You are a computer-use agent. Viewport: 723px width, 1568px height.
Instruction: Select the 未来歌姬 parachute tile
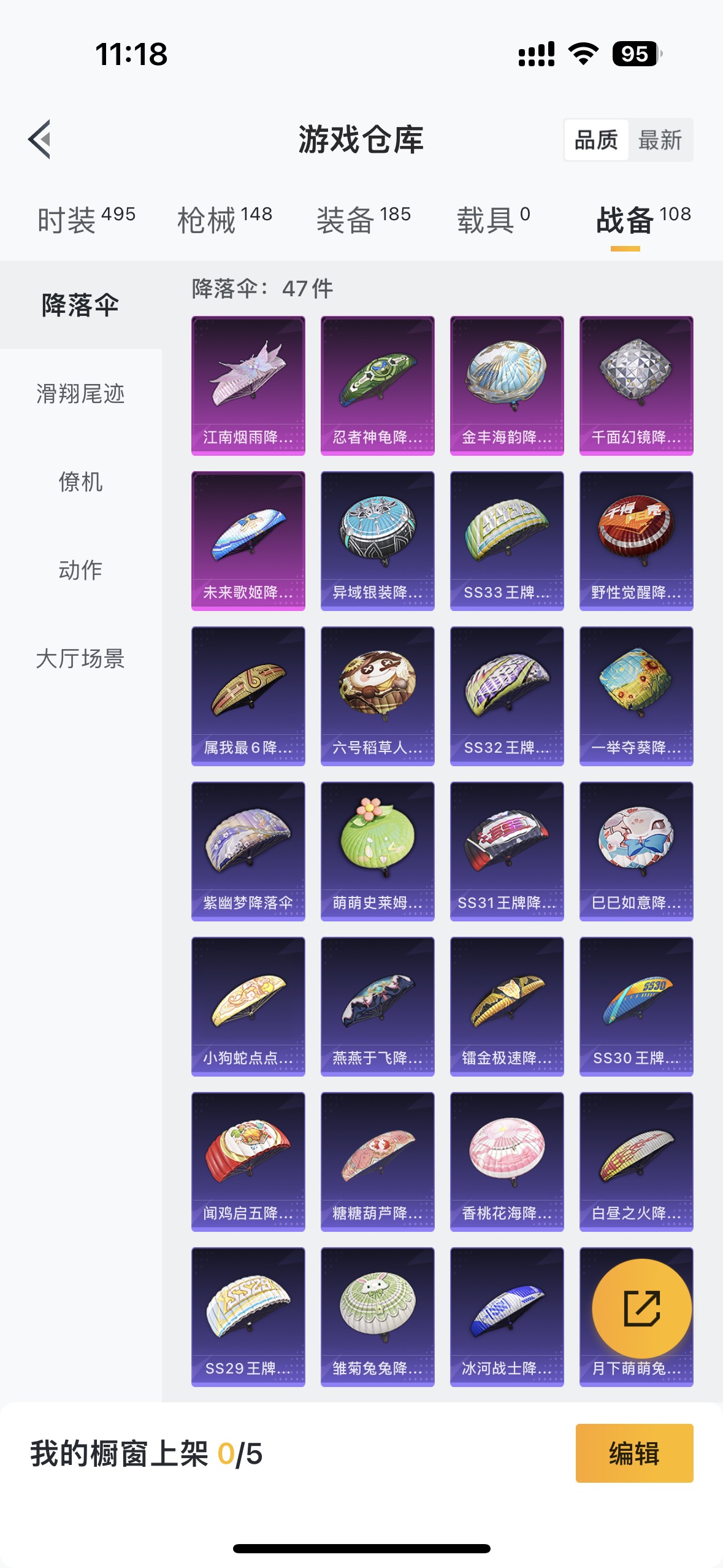tap(248, 541)
